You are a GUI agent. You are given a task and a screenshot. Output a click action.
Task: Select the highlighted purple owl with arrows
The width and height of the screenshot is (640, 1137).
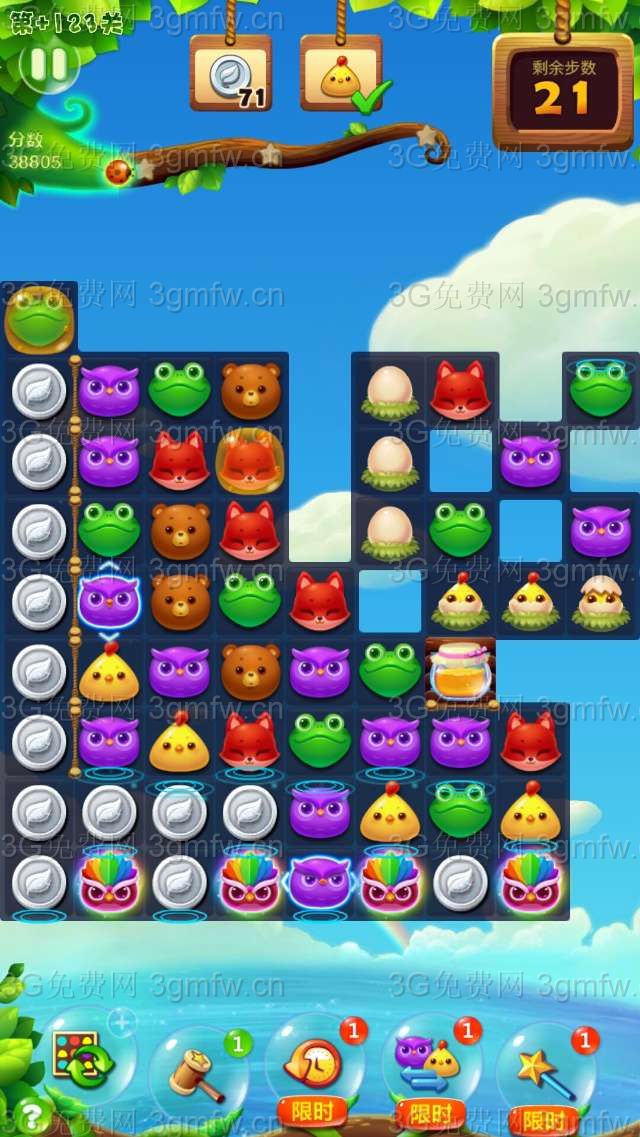pyautogui.click(x=109, y=600)
